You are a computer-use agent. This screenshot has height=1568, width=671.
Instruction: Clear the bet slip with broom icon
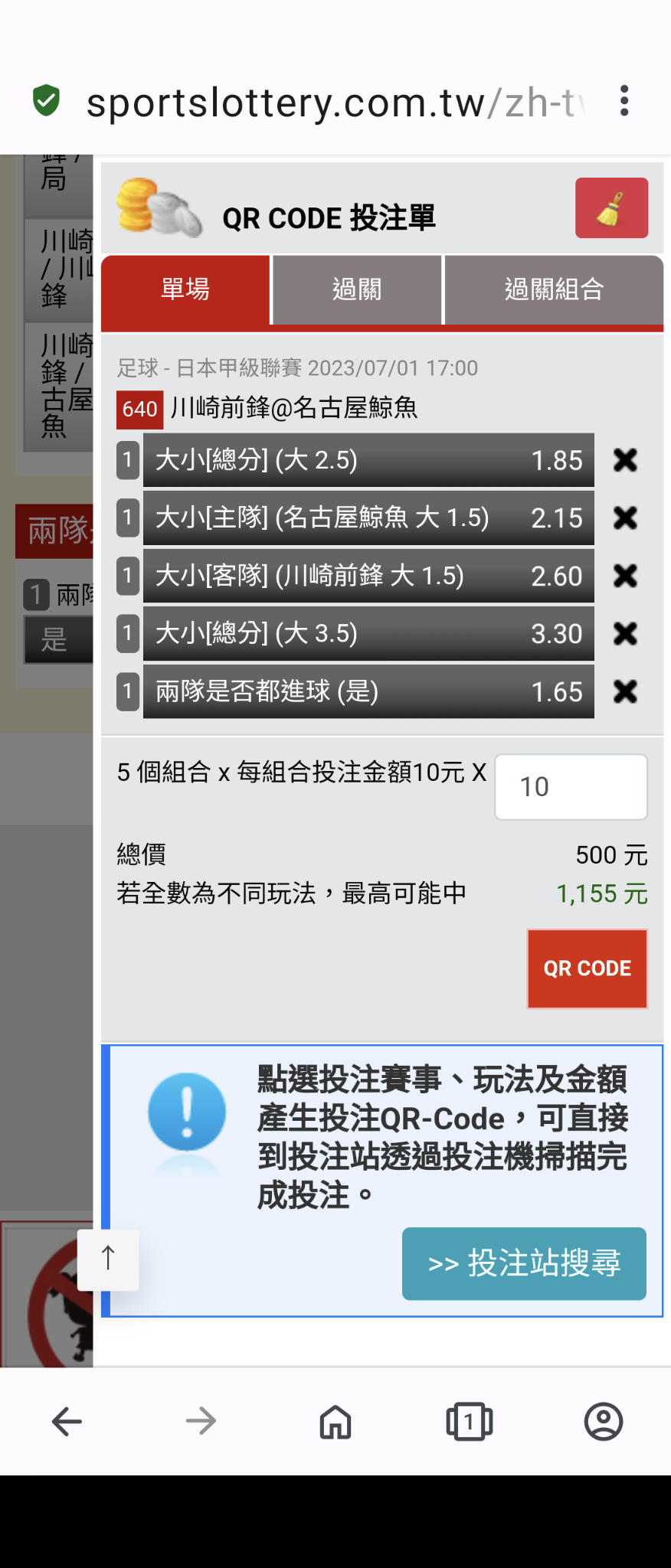pyautogui.click(x=611, y=208)
